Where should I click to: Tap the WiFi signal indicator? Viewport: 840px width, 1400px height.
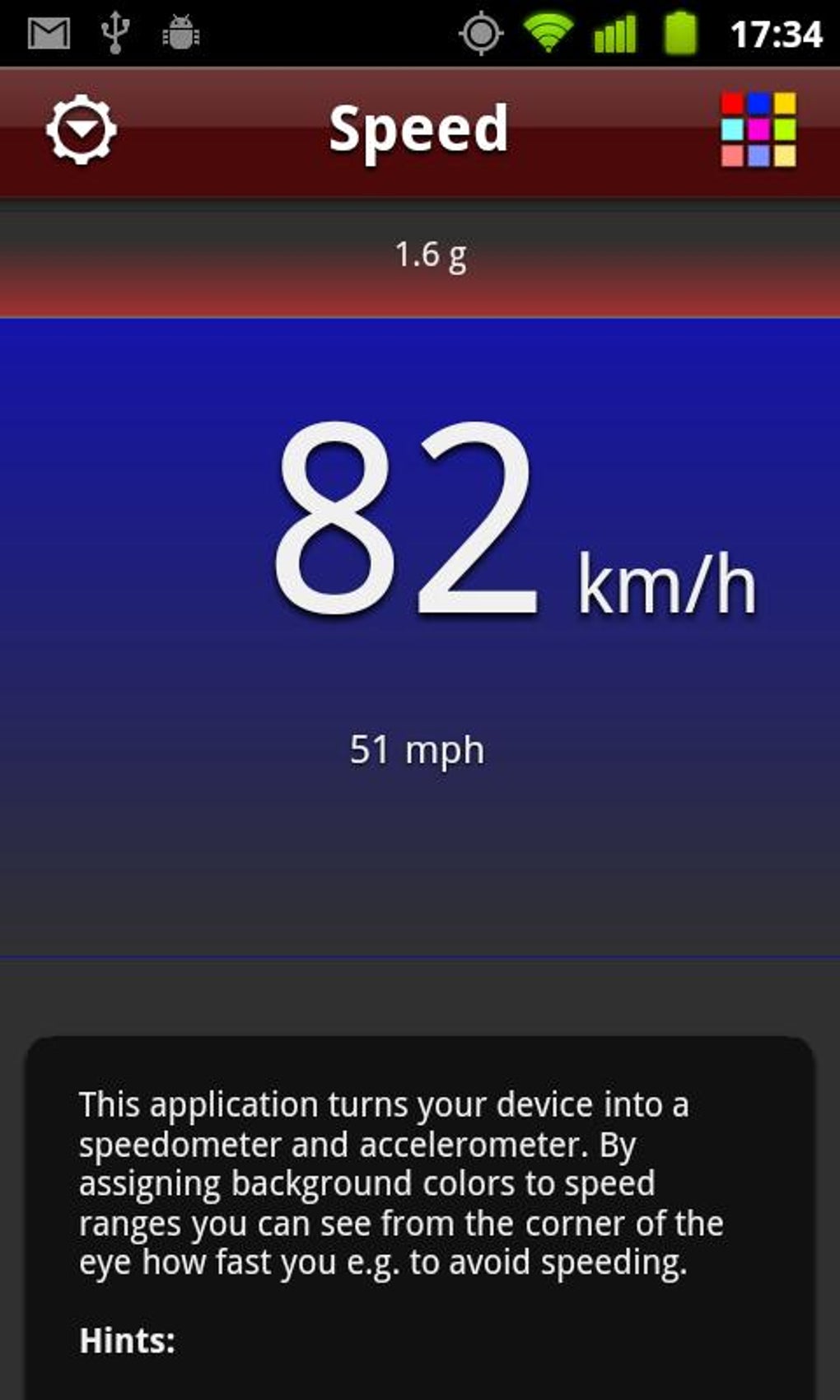pos(547,31)
